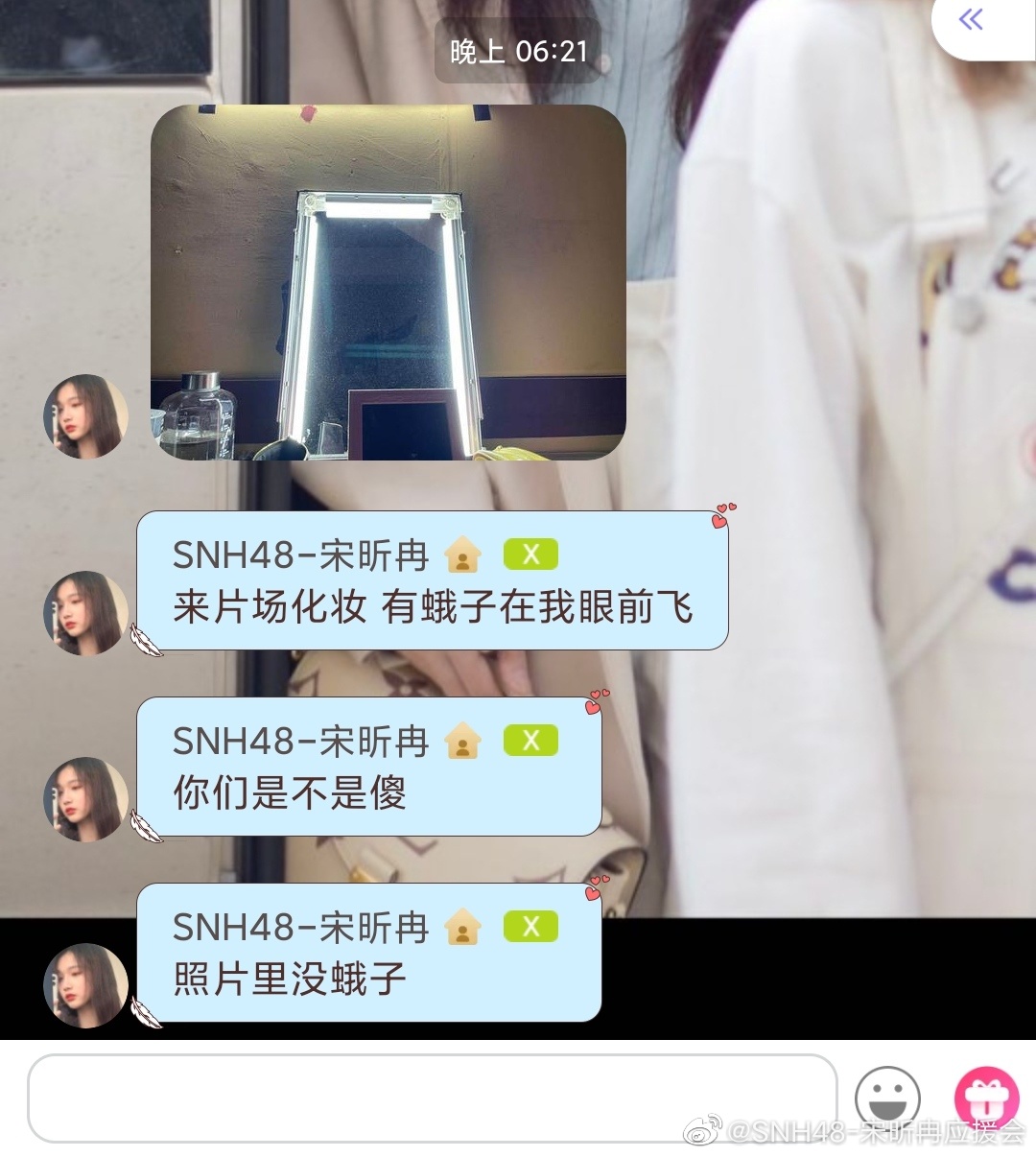The height and width of the screenshot is (1157, 1036).
Task: Open the pink gift button
Action: [x=986, y=1098]
